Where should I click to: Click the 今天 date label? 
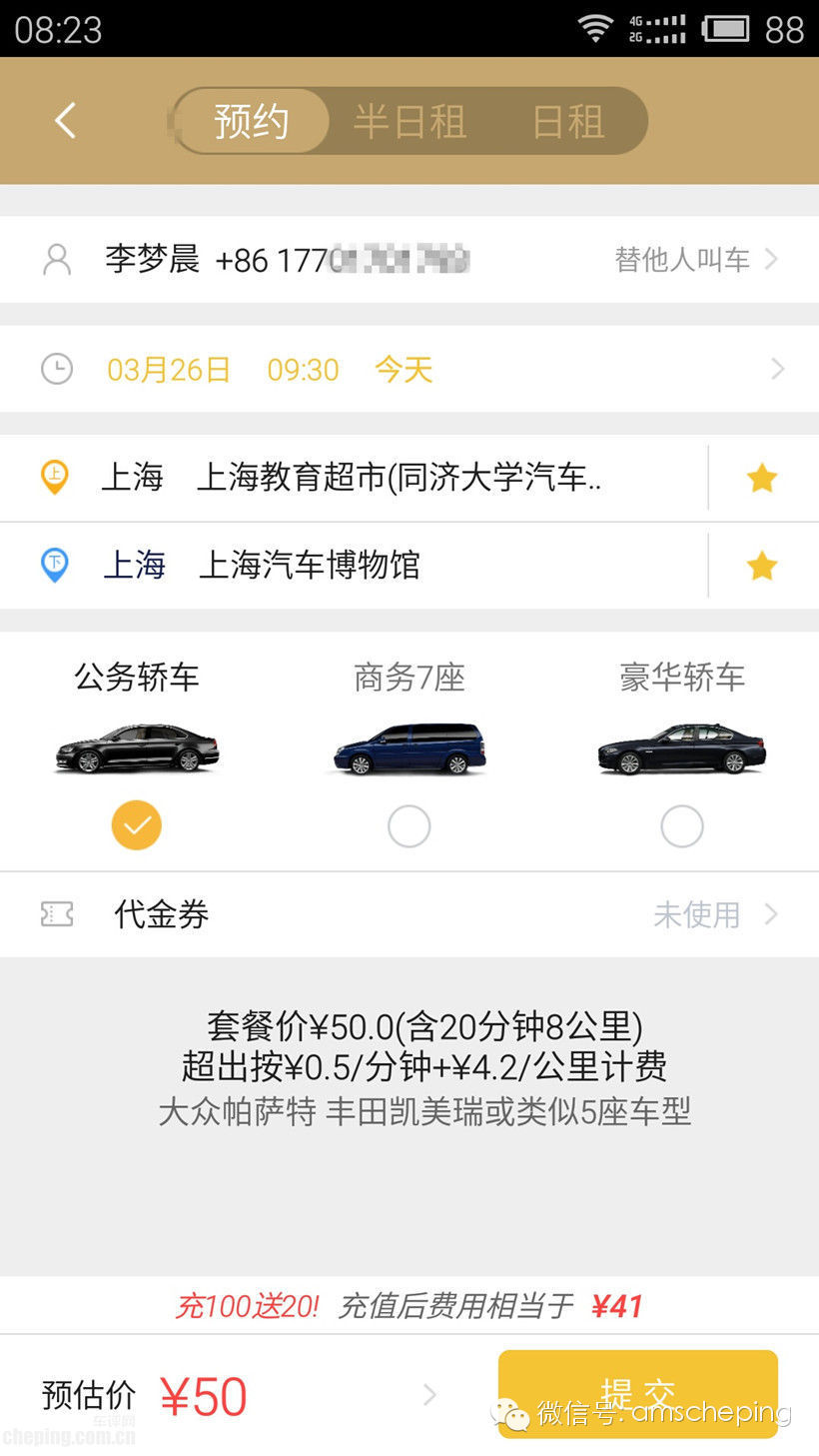click(404, 368)
